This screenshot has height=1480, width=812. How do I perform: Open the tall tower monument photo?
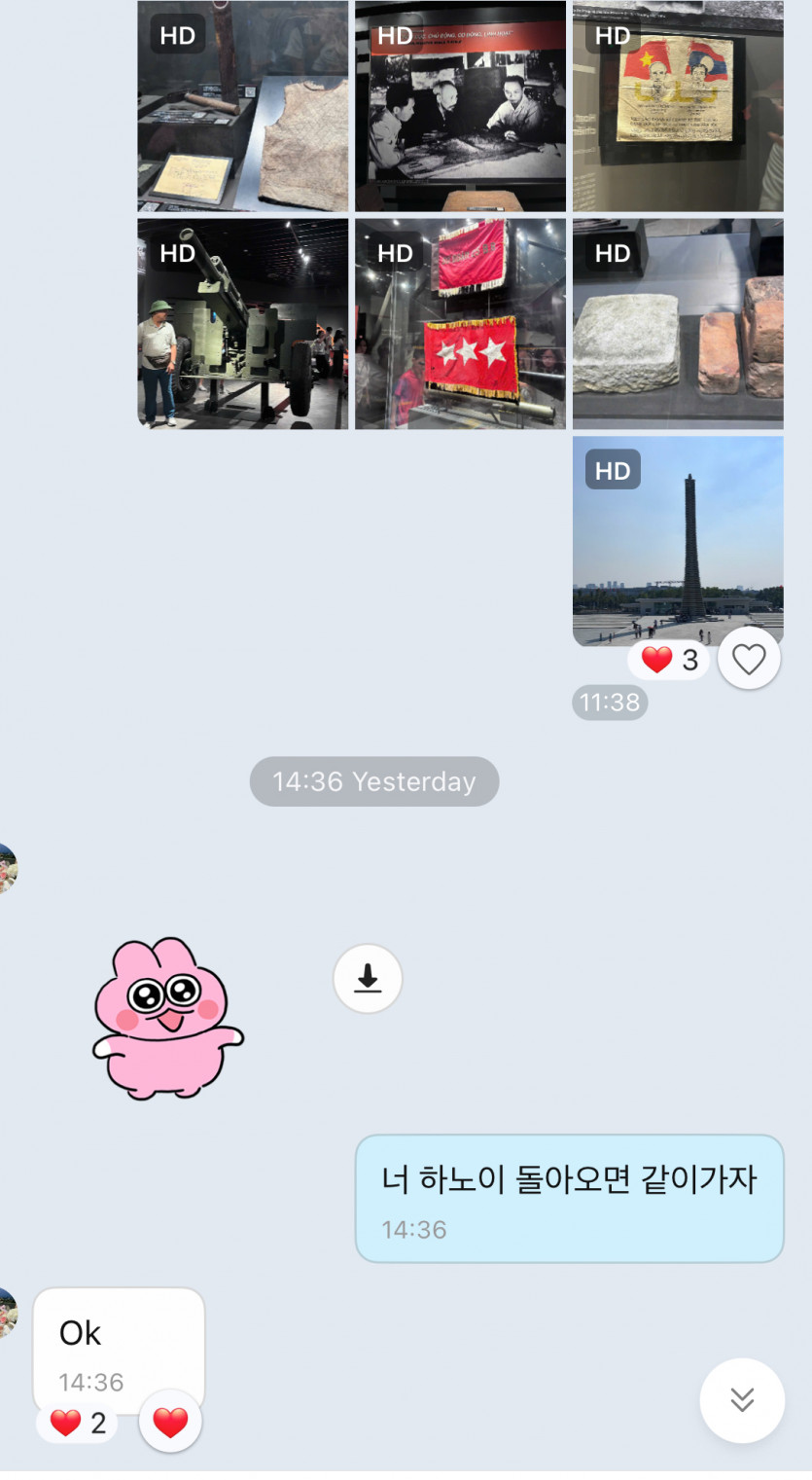click(678, 541)
